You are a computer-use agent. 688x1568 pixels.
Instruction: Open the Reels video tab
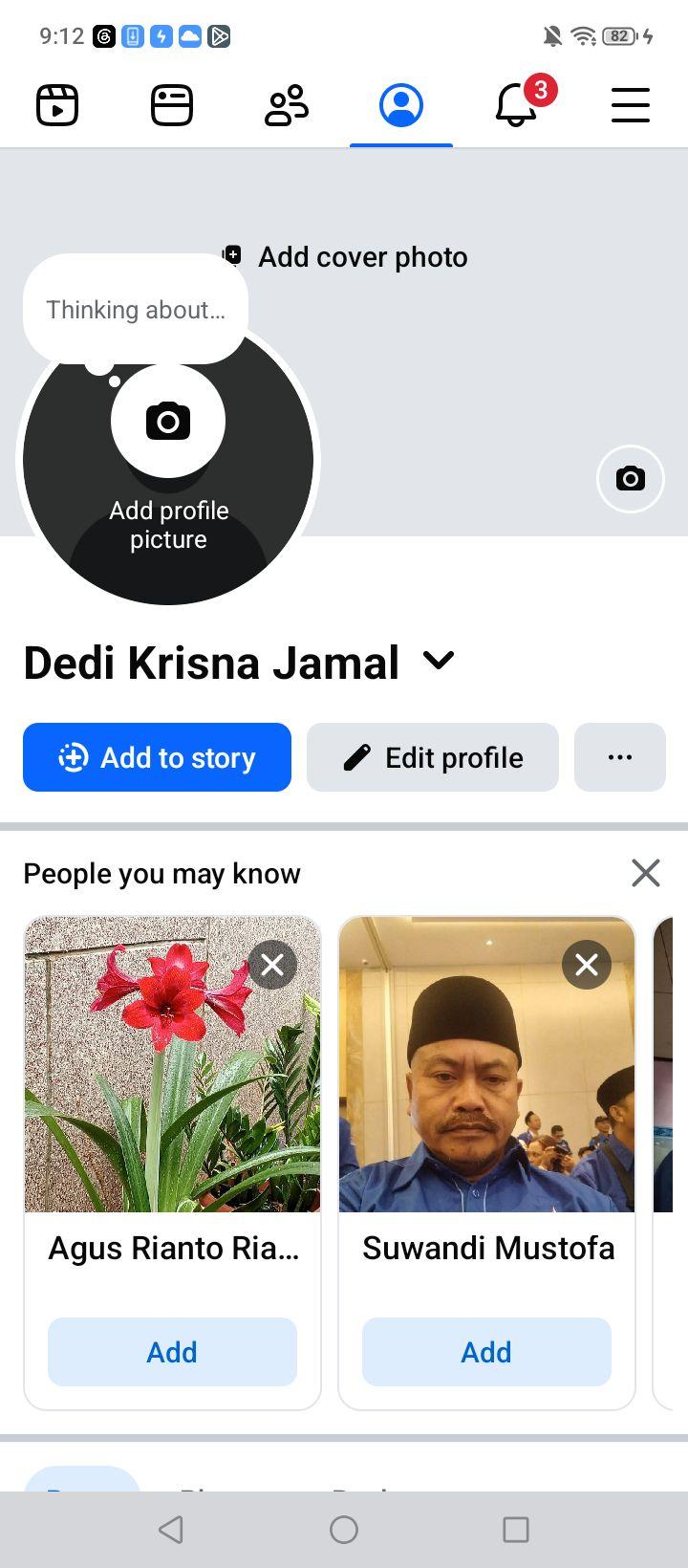57,105
